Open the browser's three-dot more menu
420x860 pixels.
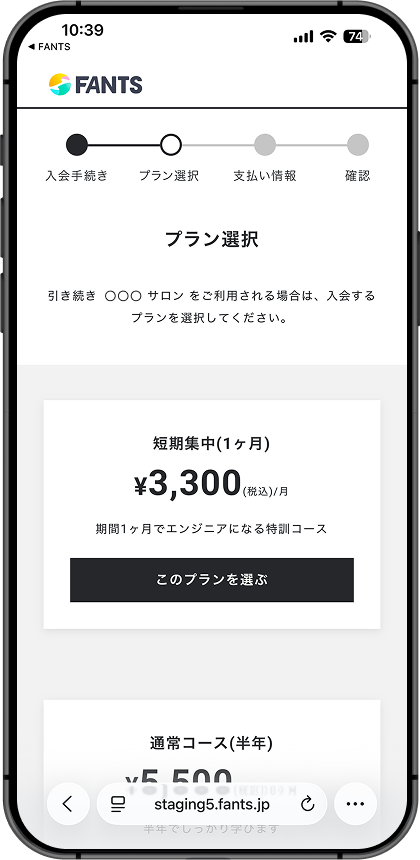pos(355,804)
